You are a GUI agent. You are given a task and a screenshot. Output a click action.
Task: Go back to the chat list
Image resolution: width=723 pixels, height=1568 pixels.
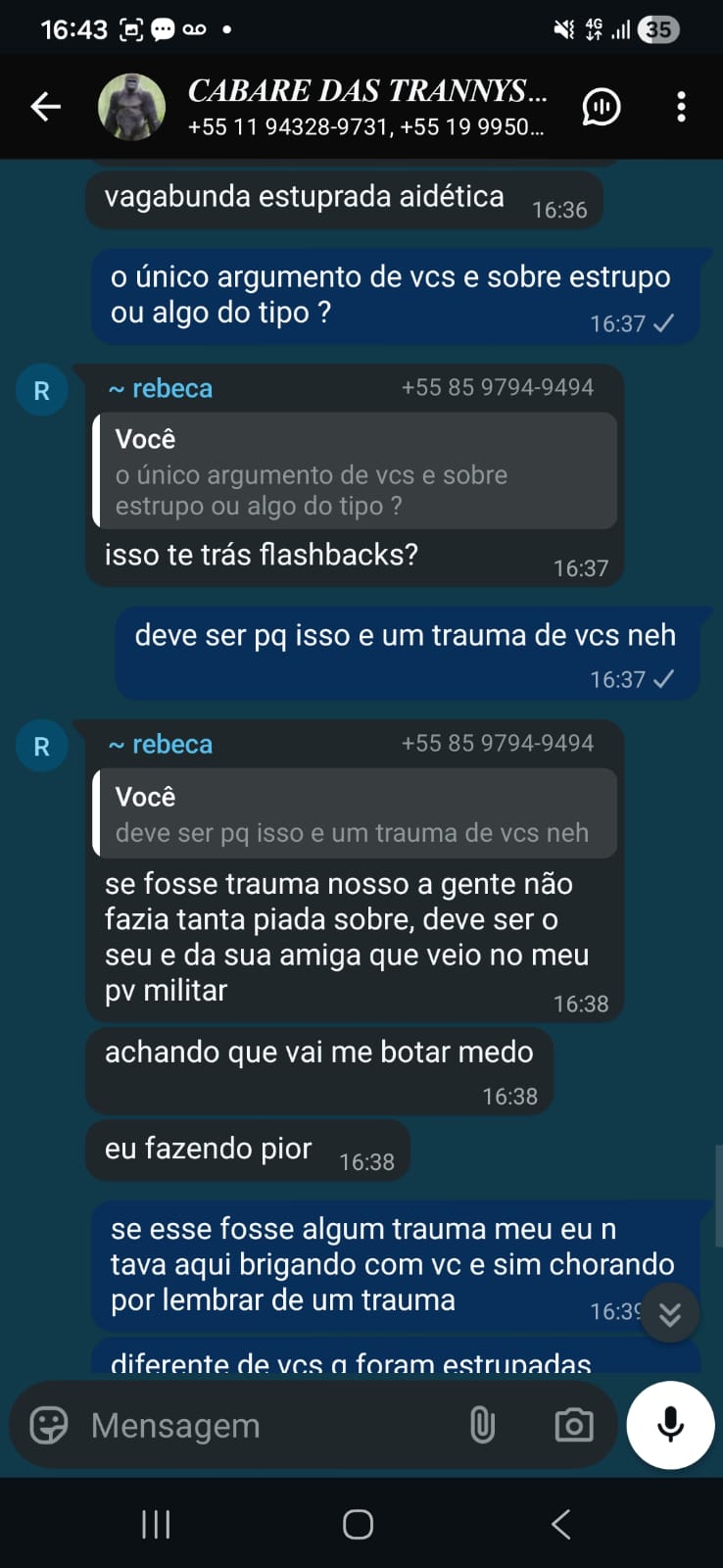click(x=45, y=106)
